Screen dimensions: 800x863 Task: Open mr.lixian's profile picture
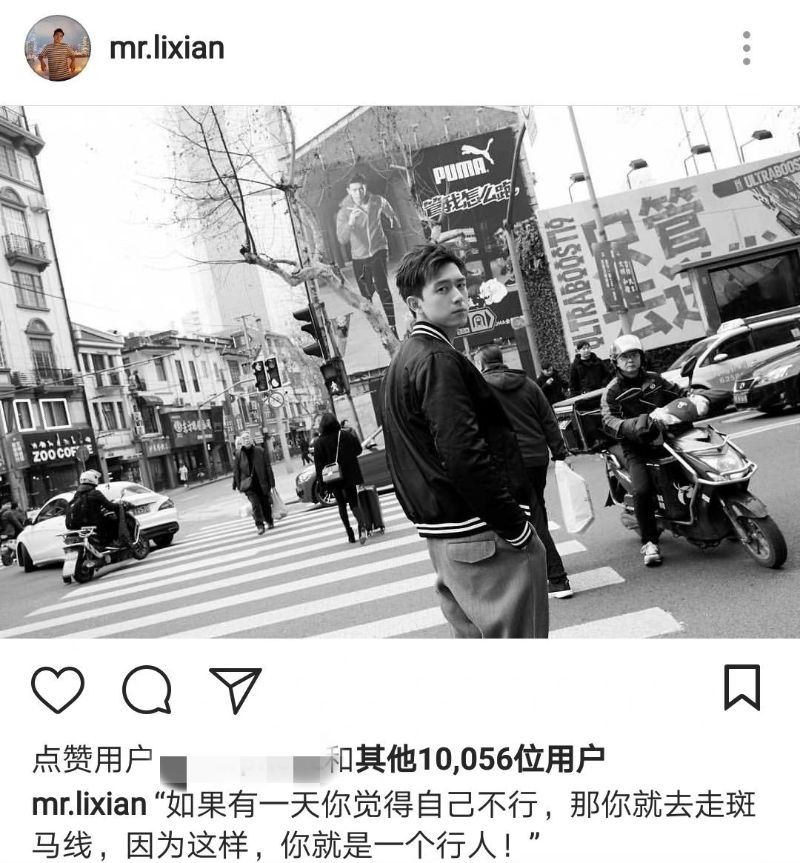pos(57,48)
